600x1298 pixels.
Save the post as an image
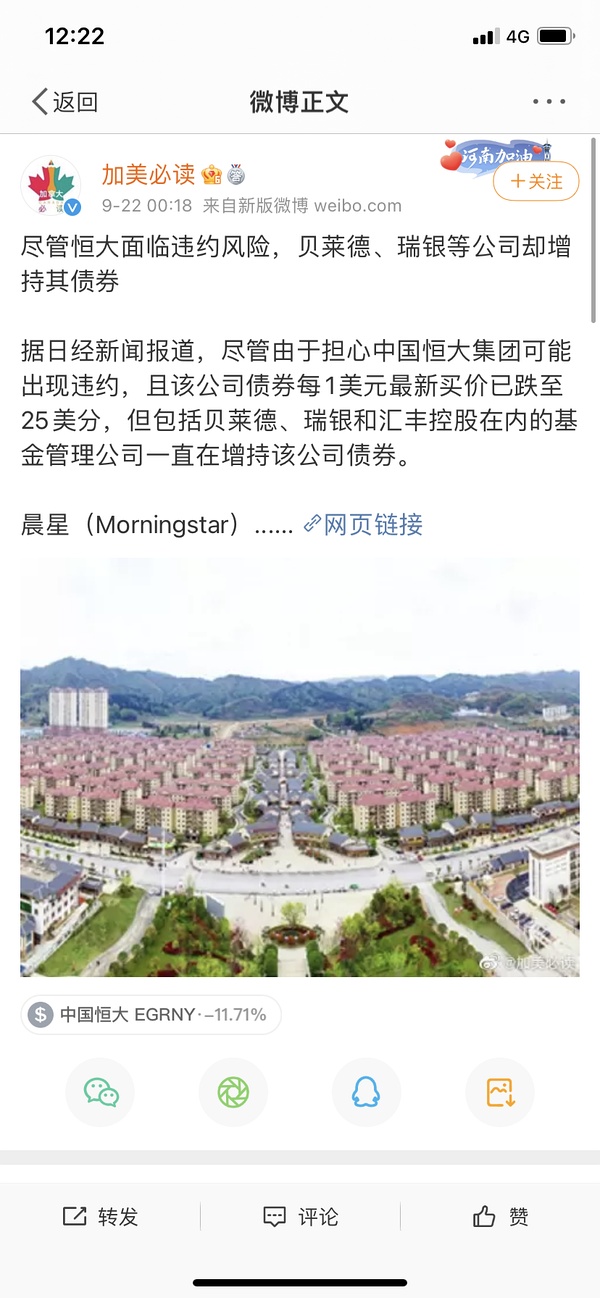pyautogui.click(x=500, y=1092)
